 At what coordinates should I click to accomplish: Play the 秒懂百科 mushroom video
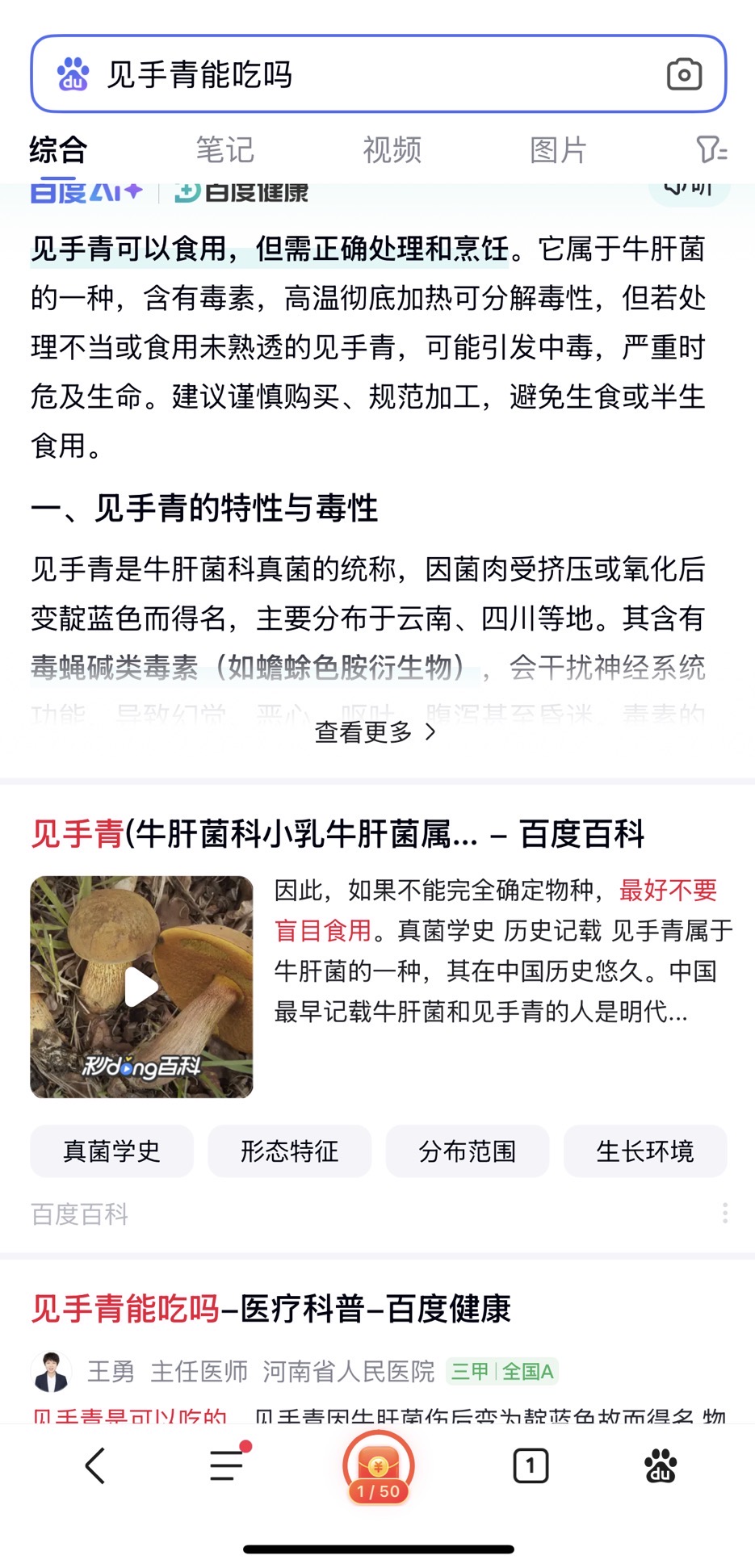142,987
